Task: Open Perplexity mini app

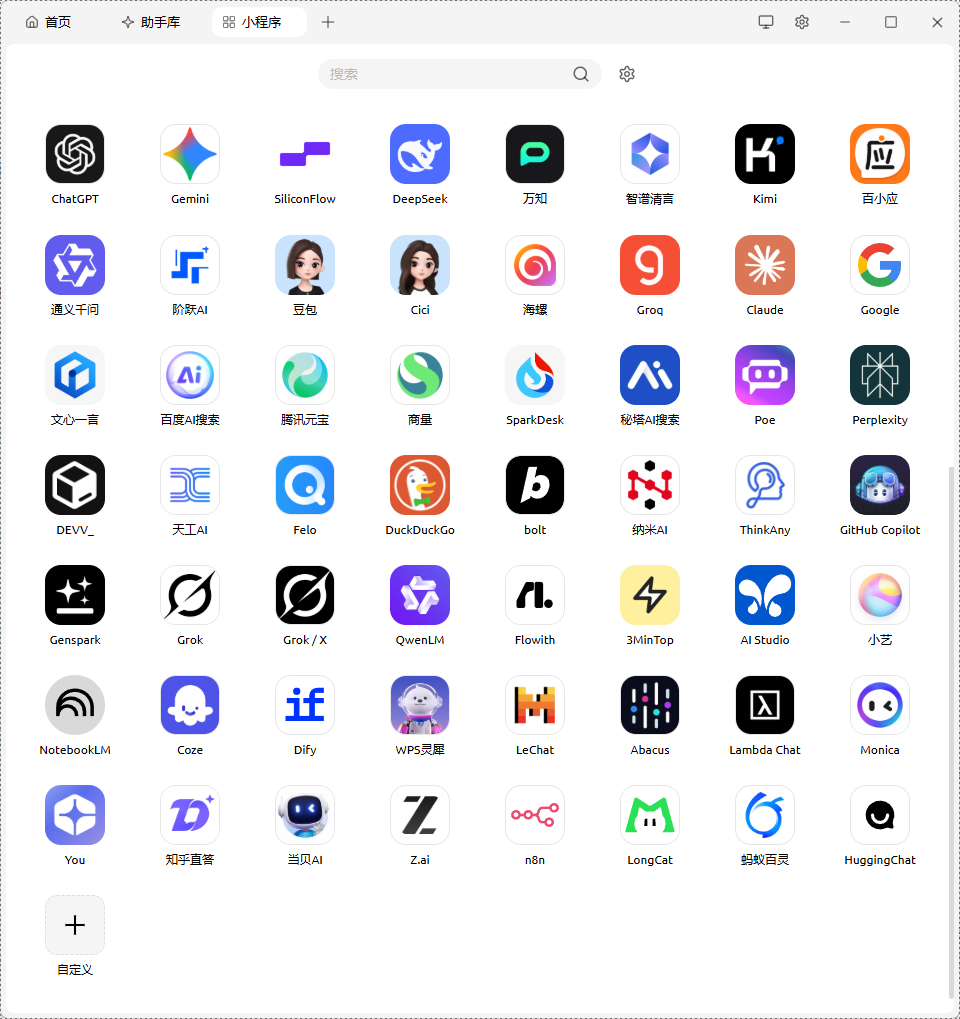Action: pos(880,375)
